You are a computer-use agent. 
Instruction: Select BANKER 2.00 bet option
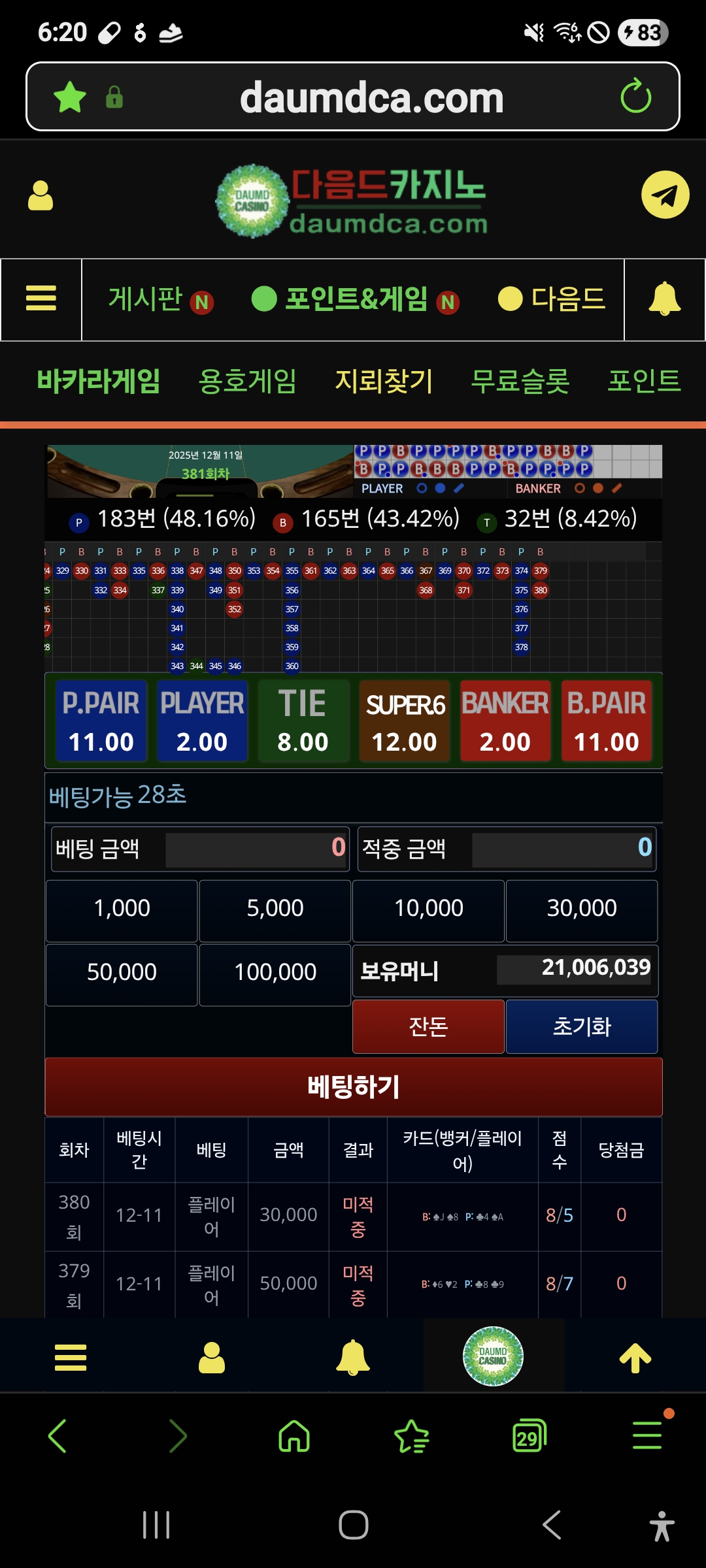point(505,721)
